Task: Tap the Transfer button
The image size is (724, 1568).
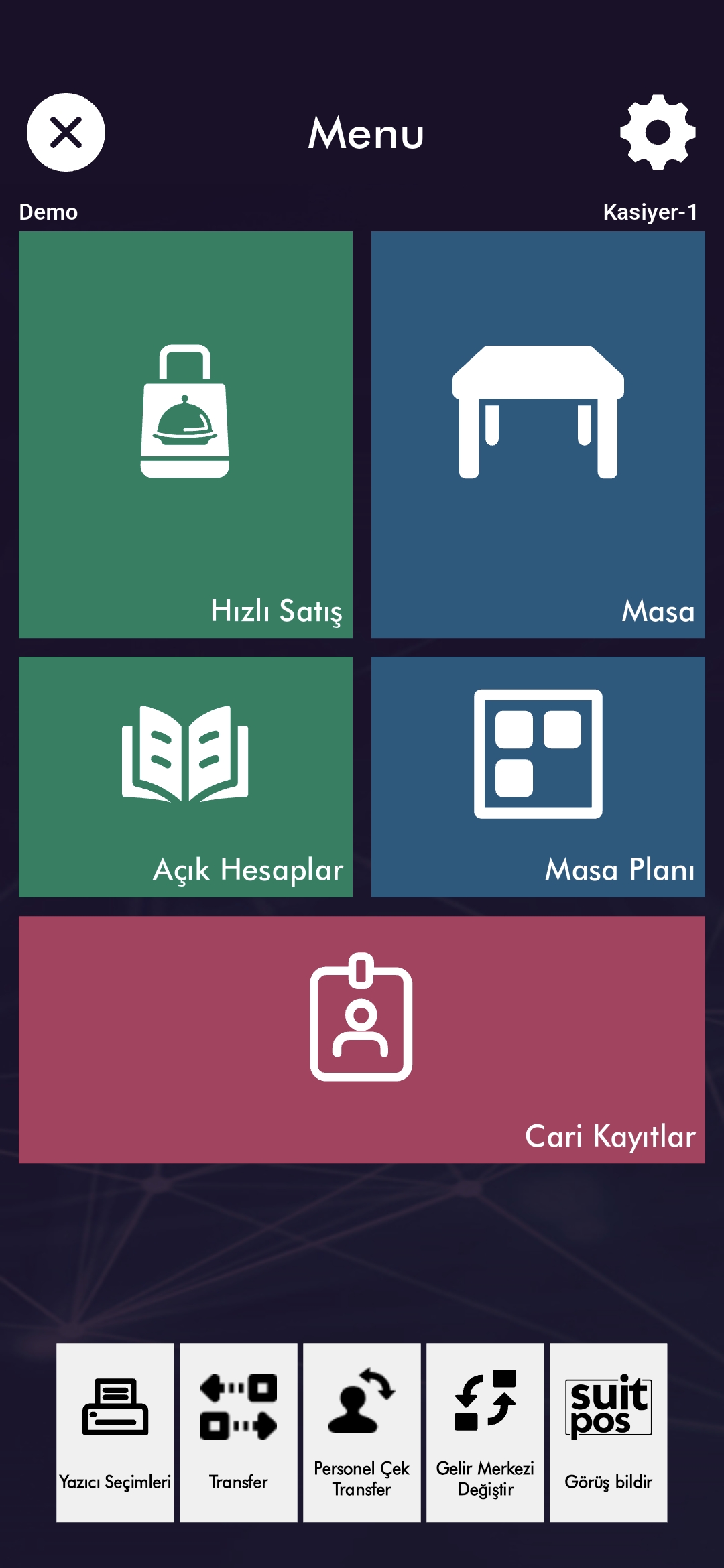Action: click(x=239, y=1432)
